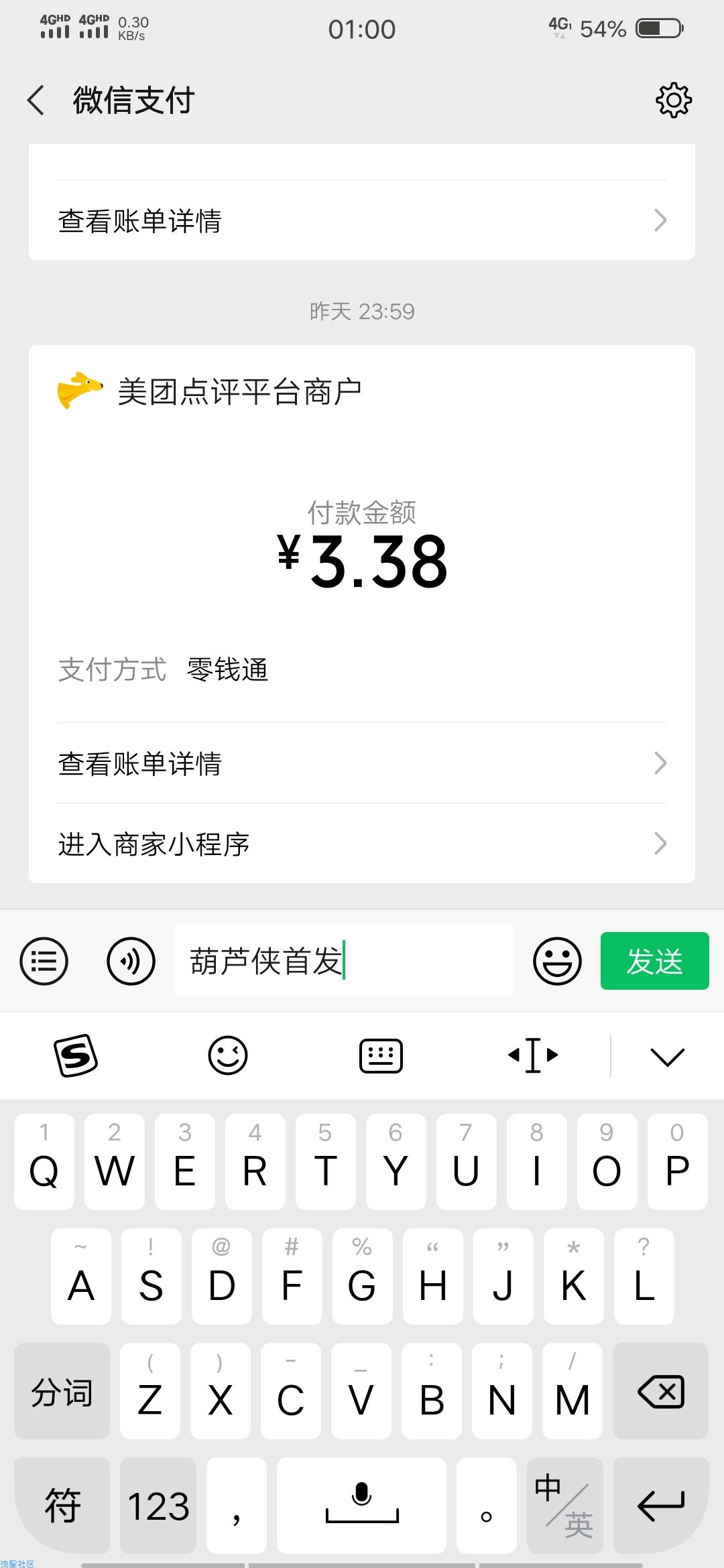Switch to voice input mode

pos(131,961)
